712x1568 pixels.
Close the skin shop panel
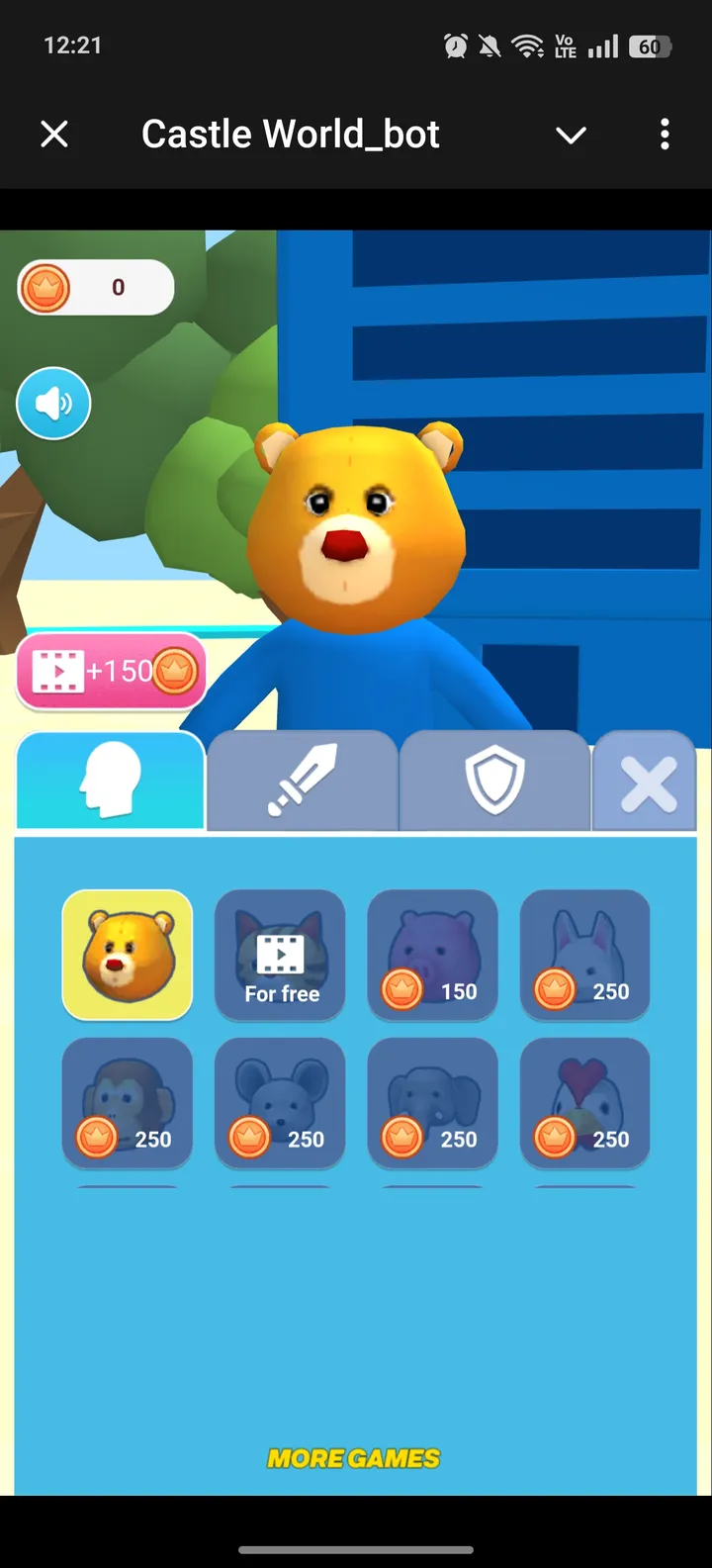[647, 784]
